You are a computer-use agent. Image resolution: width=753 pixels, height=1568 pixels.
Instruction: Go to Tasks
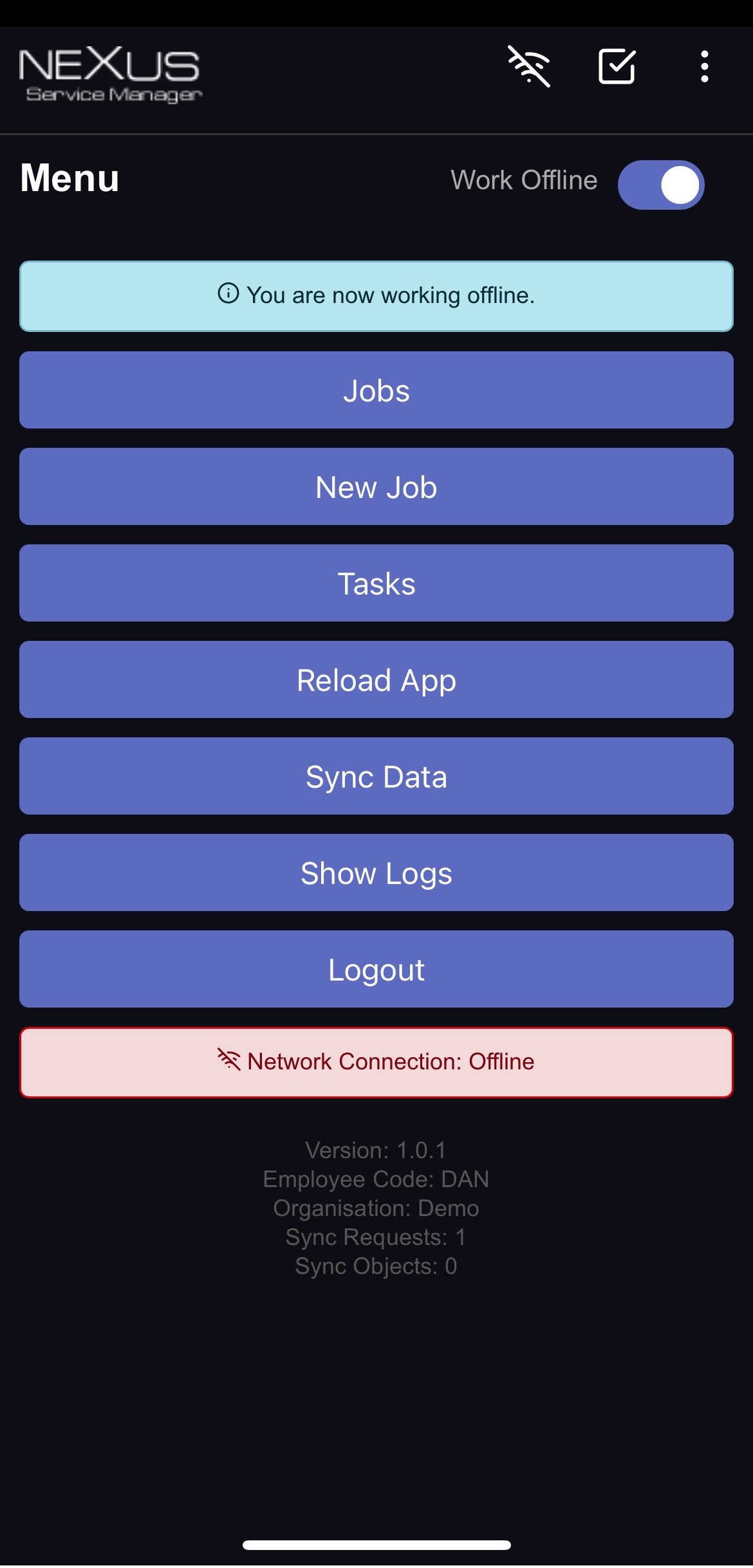click(376, 583)
